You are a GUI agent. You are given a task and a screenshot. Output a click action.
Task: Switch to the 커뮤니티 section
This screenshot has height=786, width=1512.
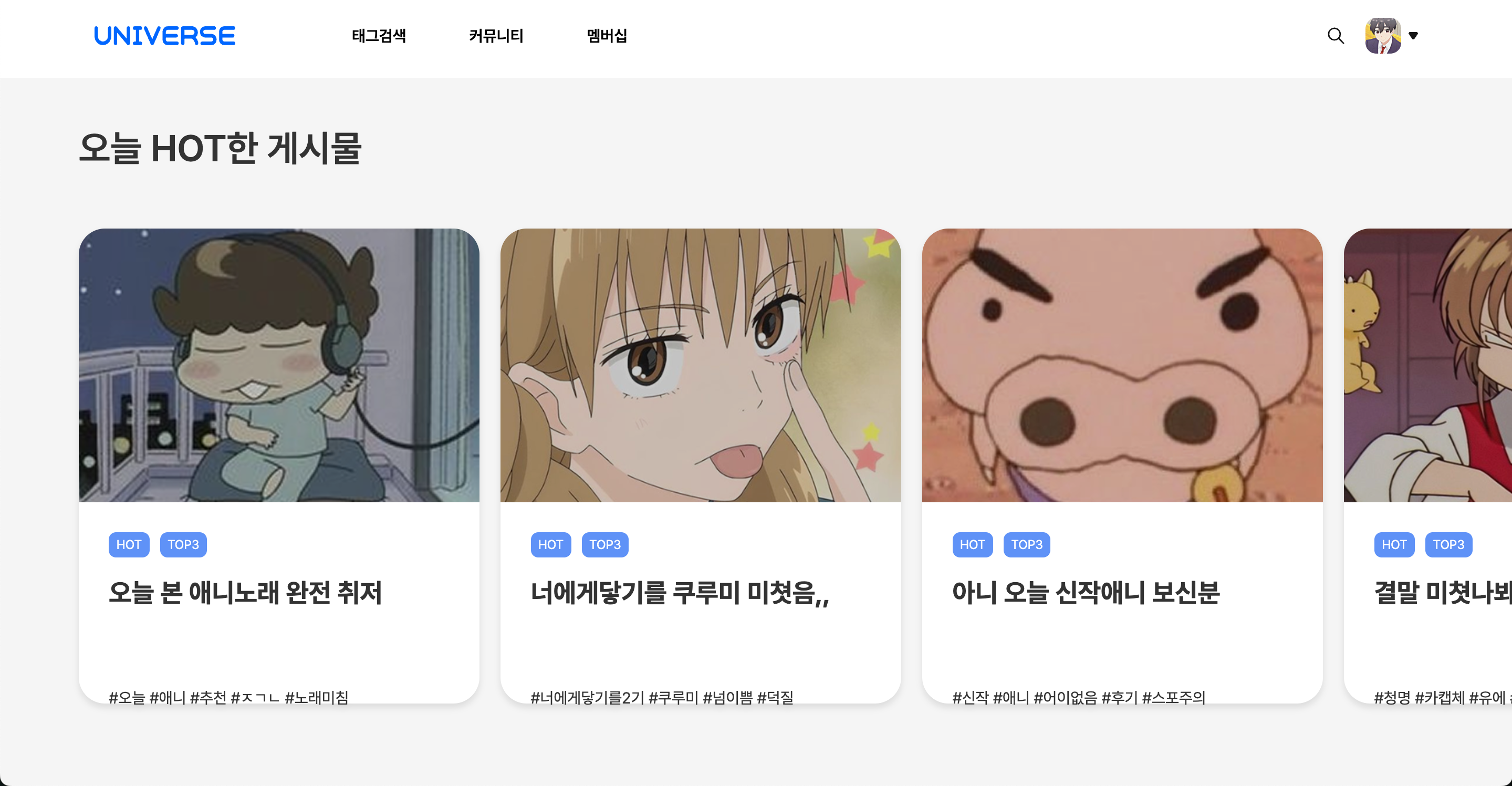[x=495, y=36]
